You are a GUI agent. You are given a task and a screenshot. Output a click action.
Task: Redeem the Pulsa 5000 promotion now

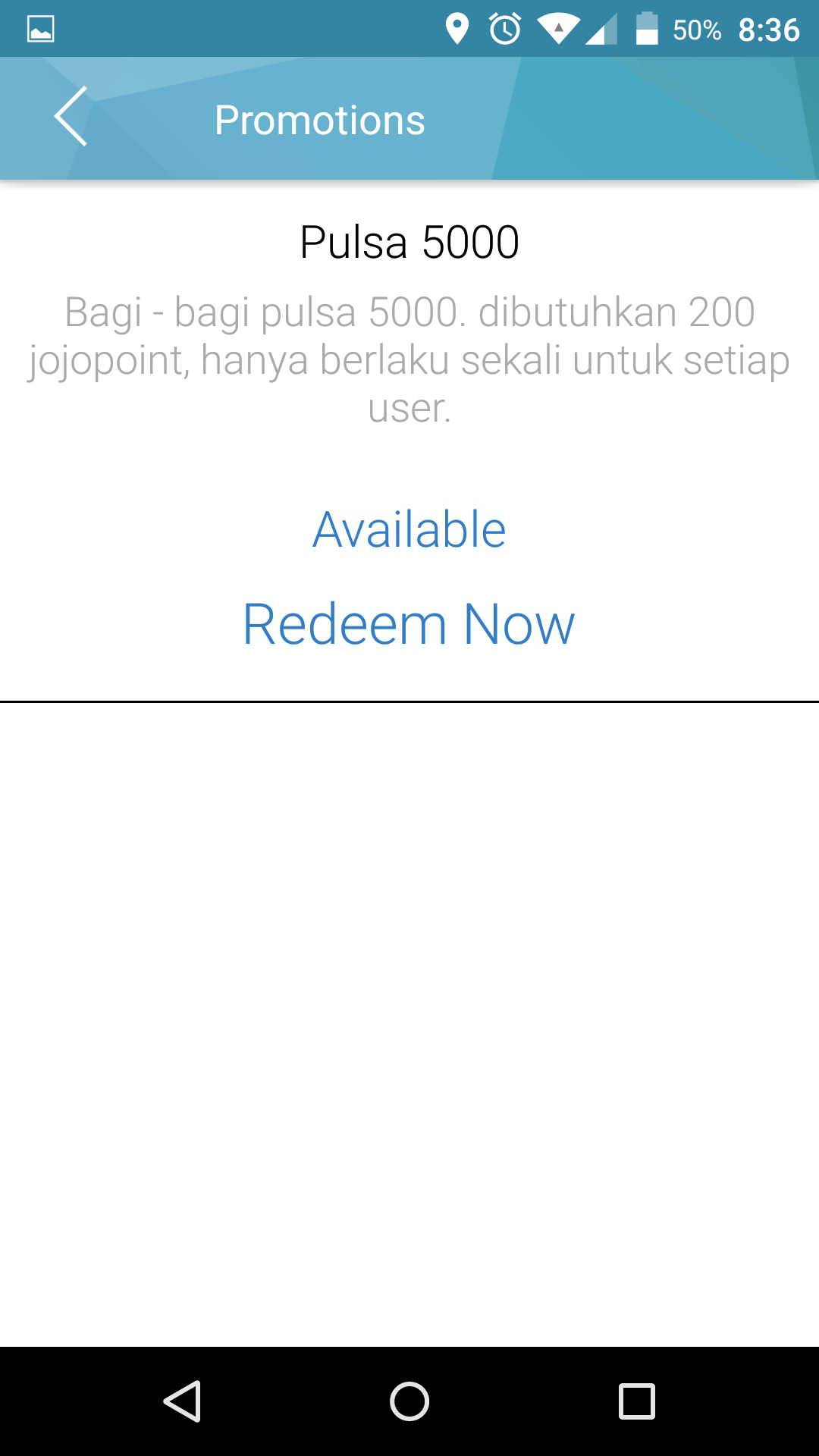pos(409,625)
